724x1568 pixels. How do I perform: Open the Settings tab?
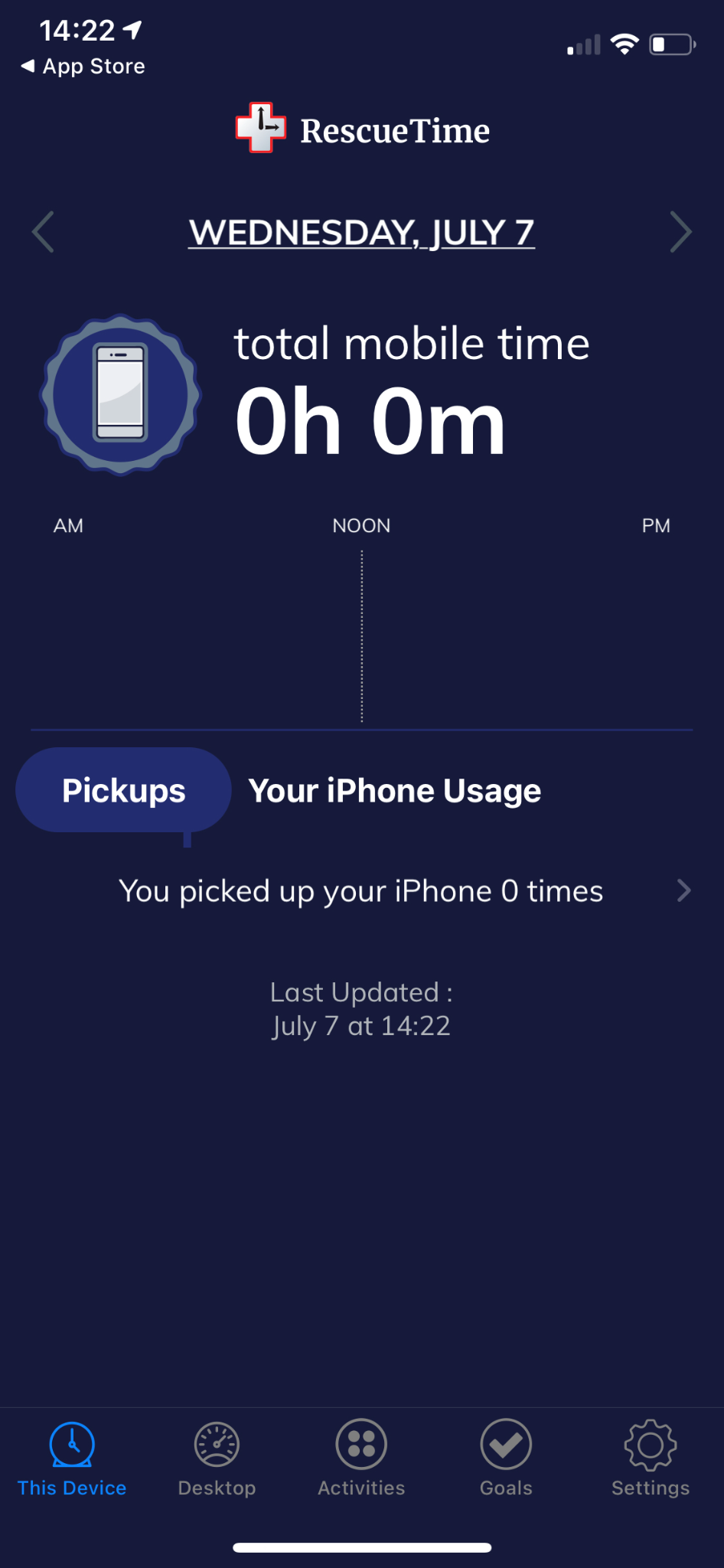click(x=650, y=1459)
